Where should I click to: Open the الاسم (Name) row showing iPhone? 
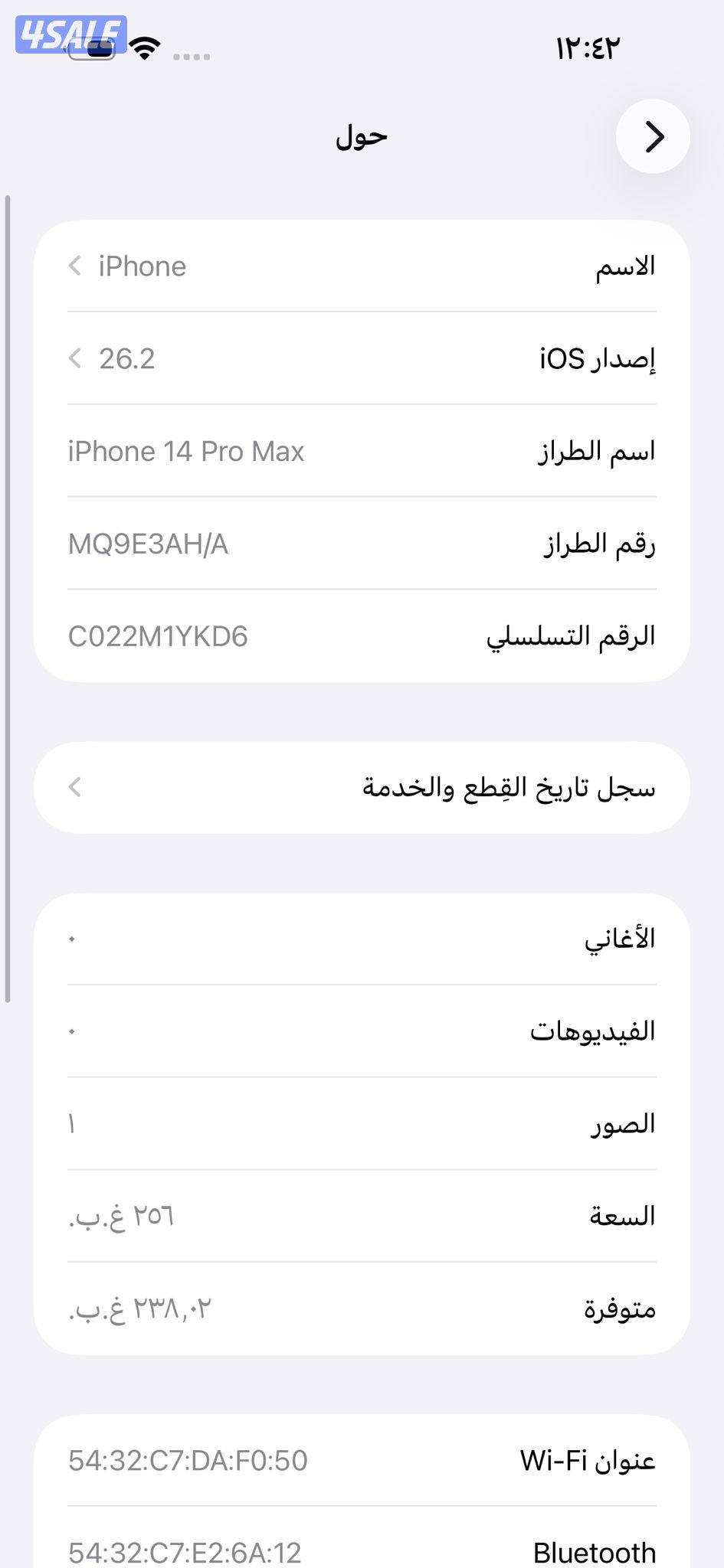(362, 266)
